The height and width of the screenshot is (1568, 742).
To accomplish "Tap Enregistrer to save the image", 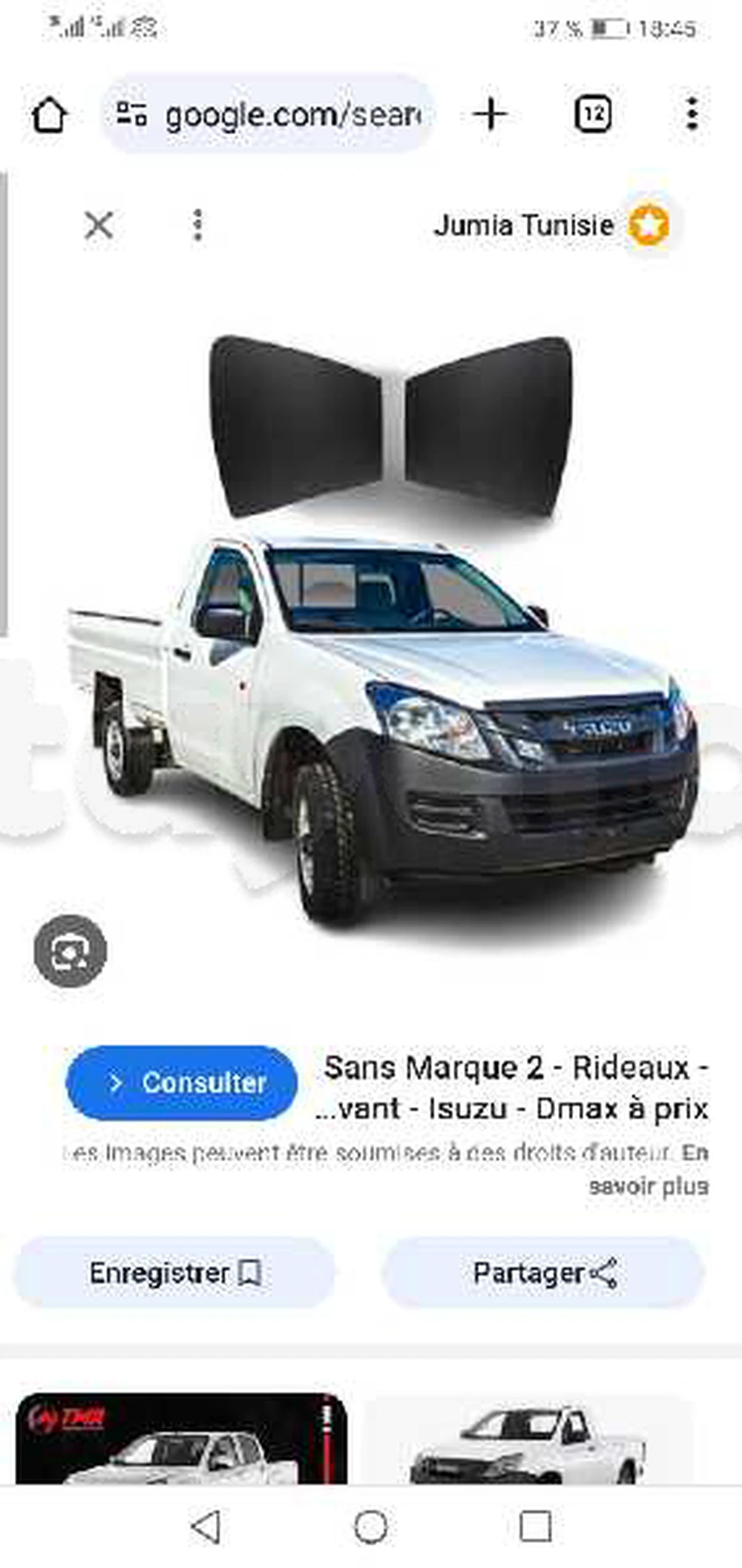I will [174, 1273].
